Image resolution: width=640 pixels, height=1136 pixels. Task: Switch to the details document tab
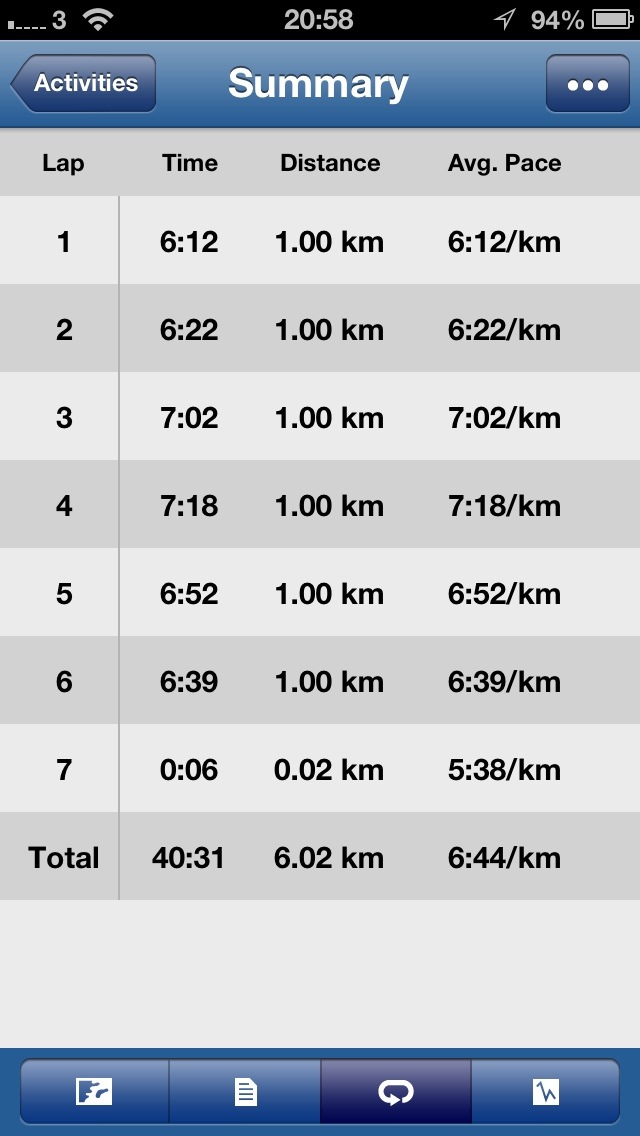tap(245, 1092)
